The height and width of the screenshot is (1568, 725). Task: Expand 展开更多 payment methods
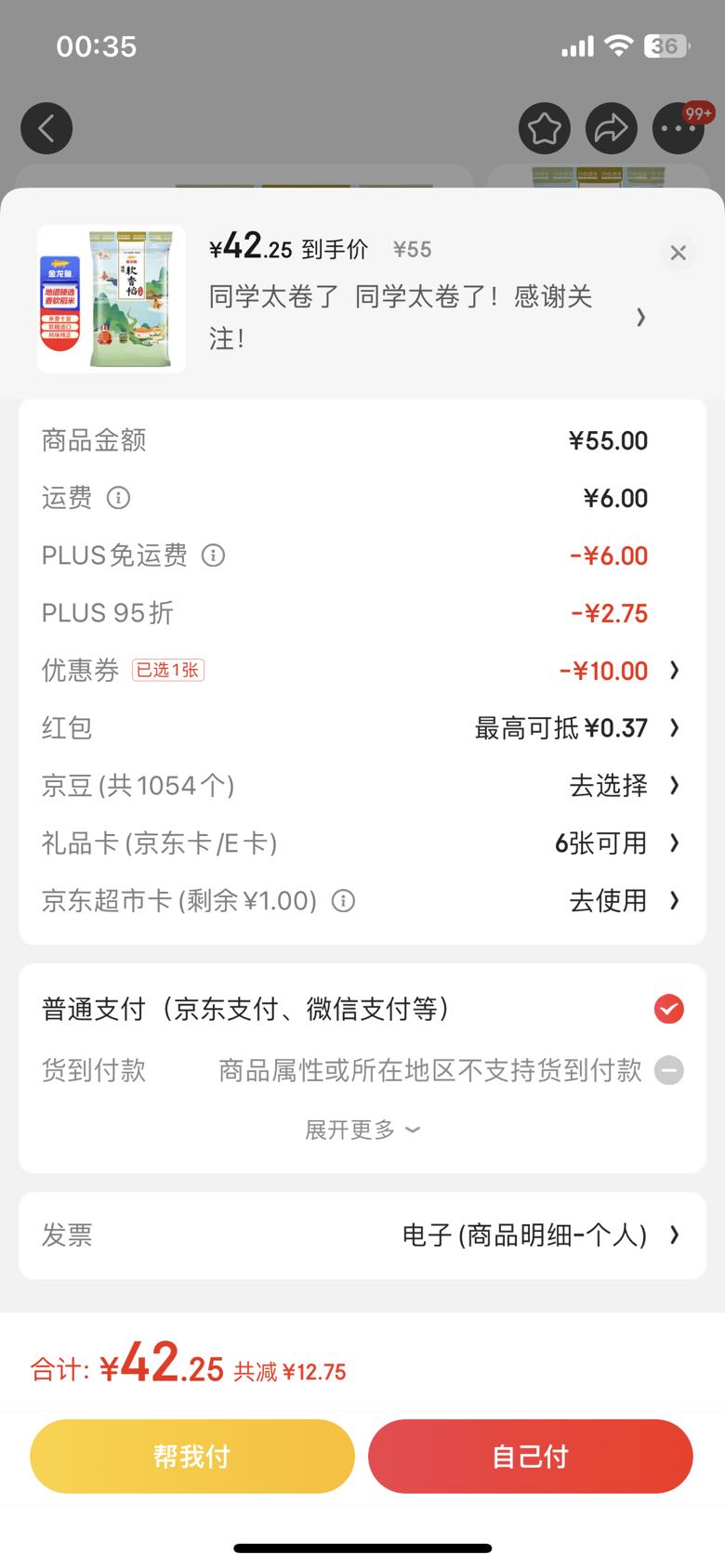coord(362,1130)
